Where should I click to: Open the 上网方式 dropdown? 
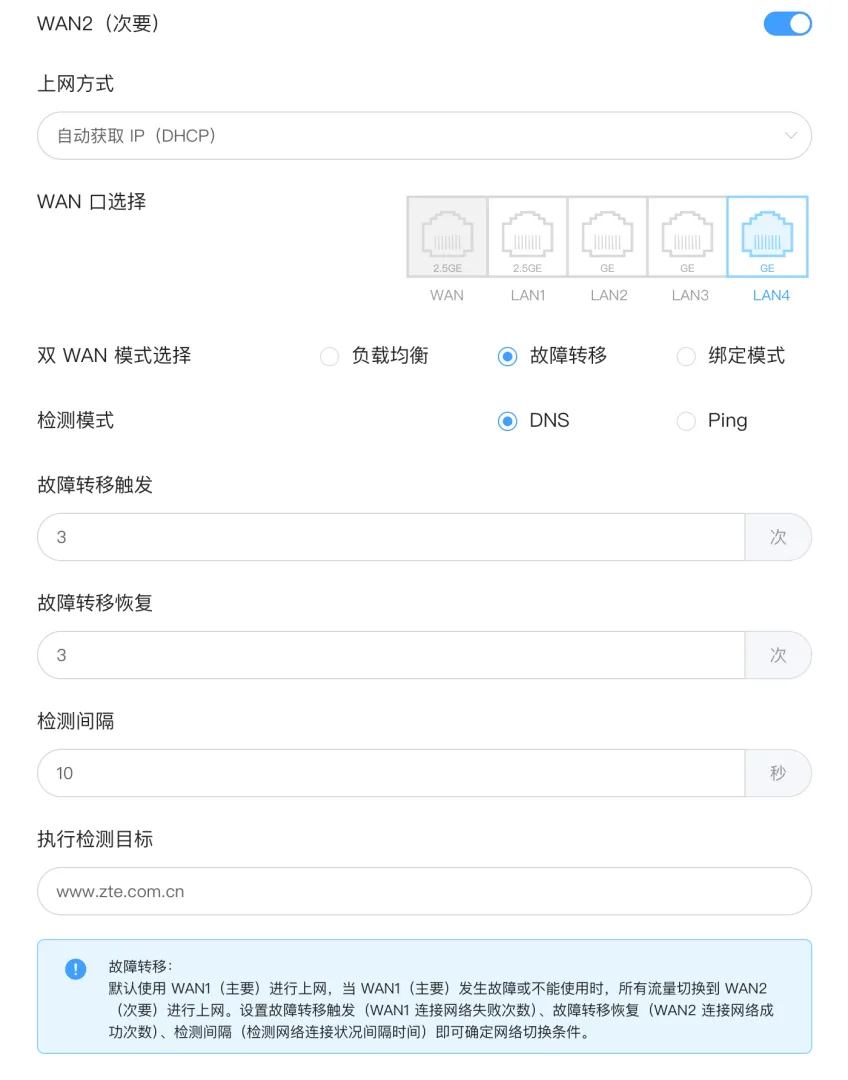point(424,135)
